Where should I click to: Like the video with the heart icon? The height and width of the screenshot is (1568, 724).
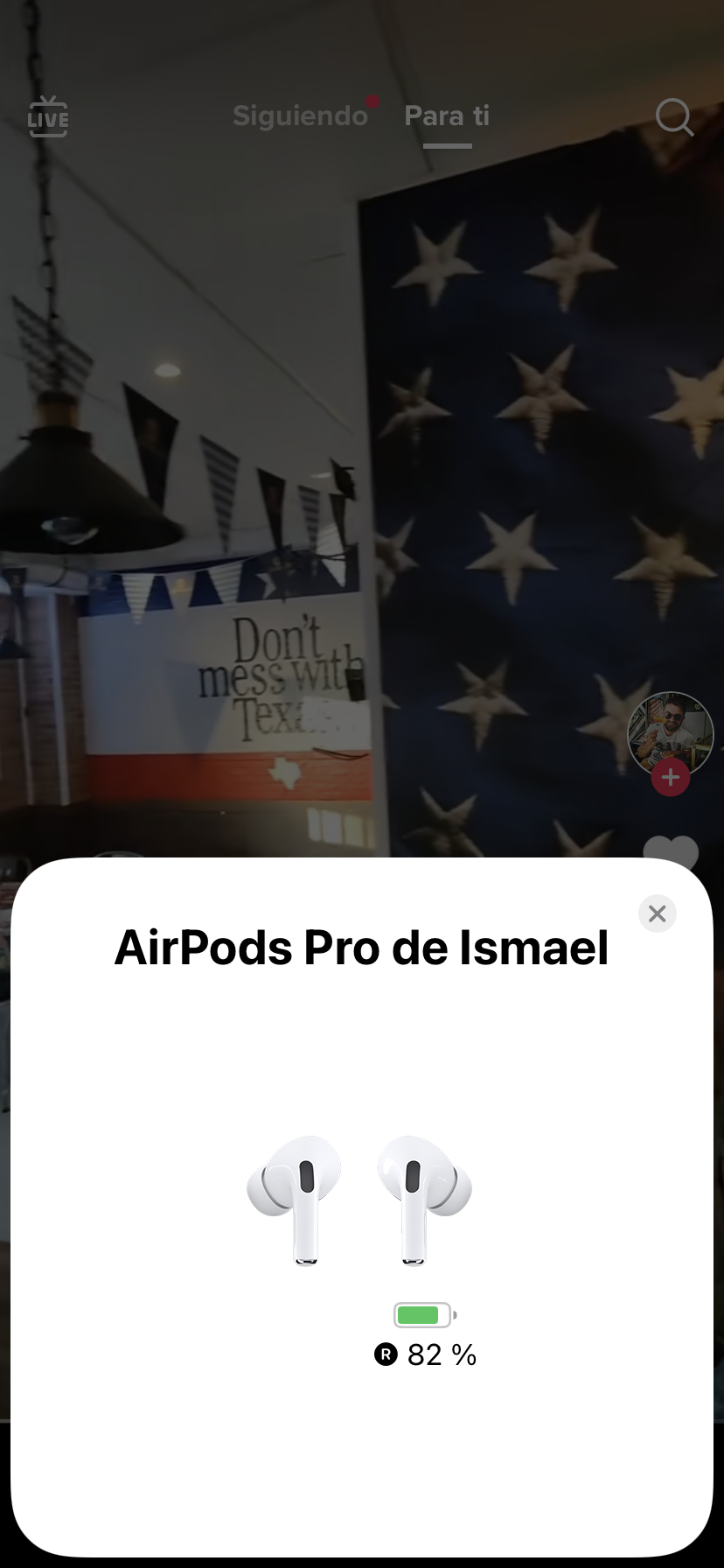click(671, 849)
